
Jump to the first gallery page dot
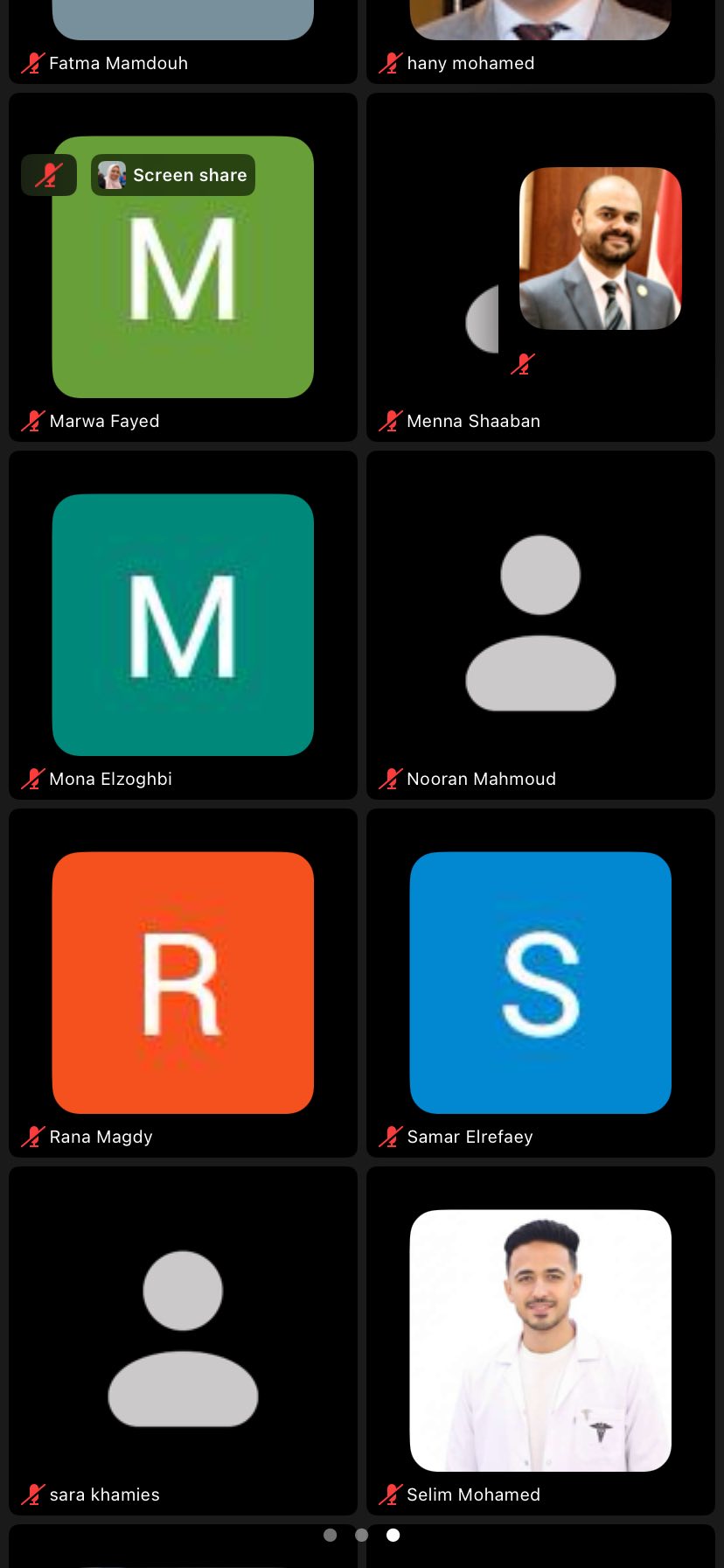pyautogui.click(x=330, y=1535)
